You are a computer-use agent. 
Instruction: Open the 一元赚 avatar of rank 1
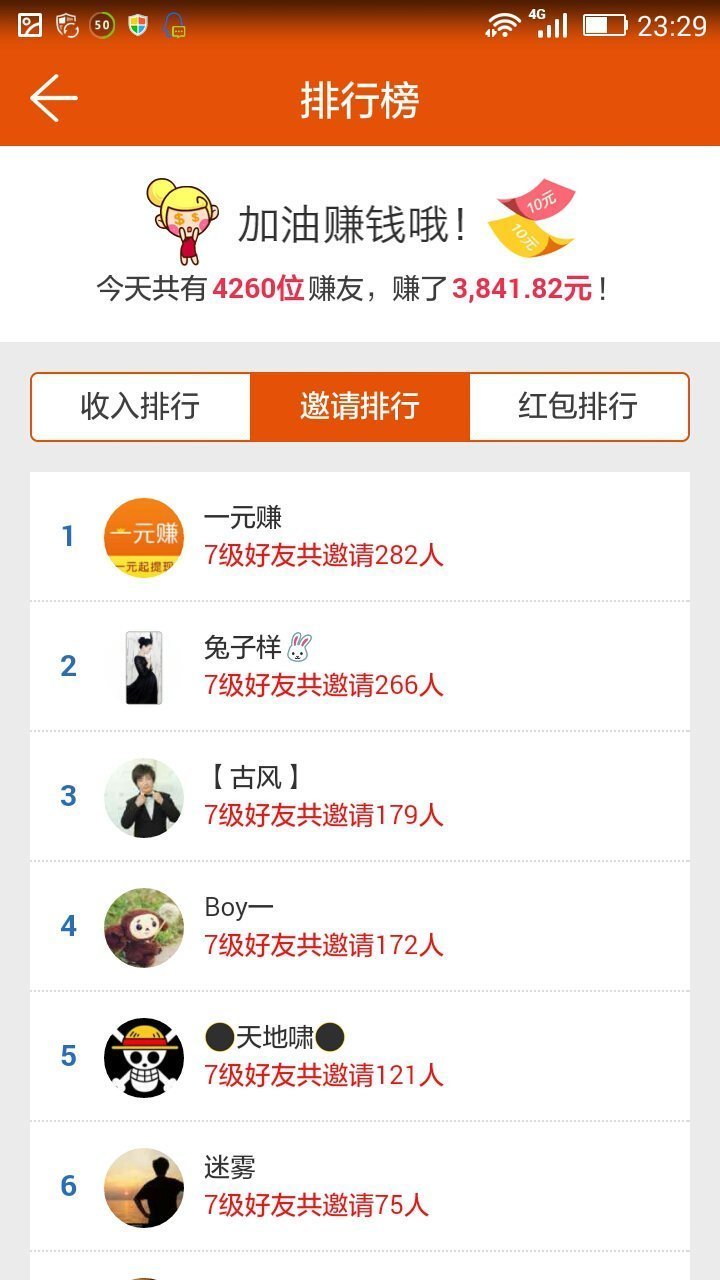pos(143,535)
